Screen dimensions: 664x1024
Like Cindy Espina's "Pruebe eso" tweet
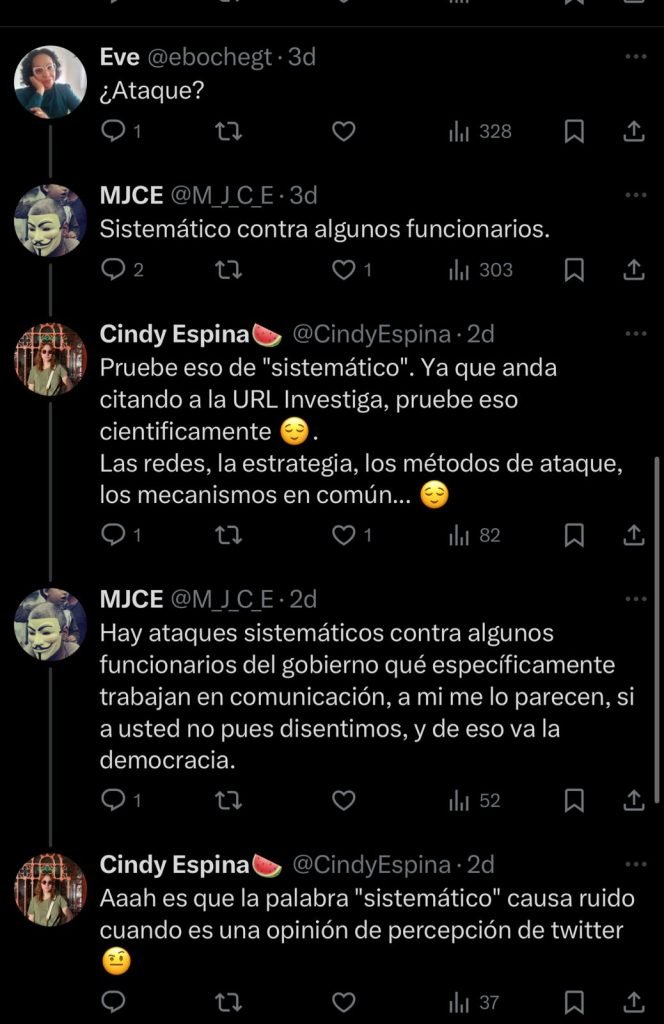[x=344, y=535]
